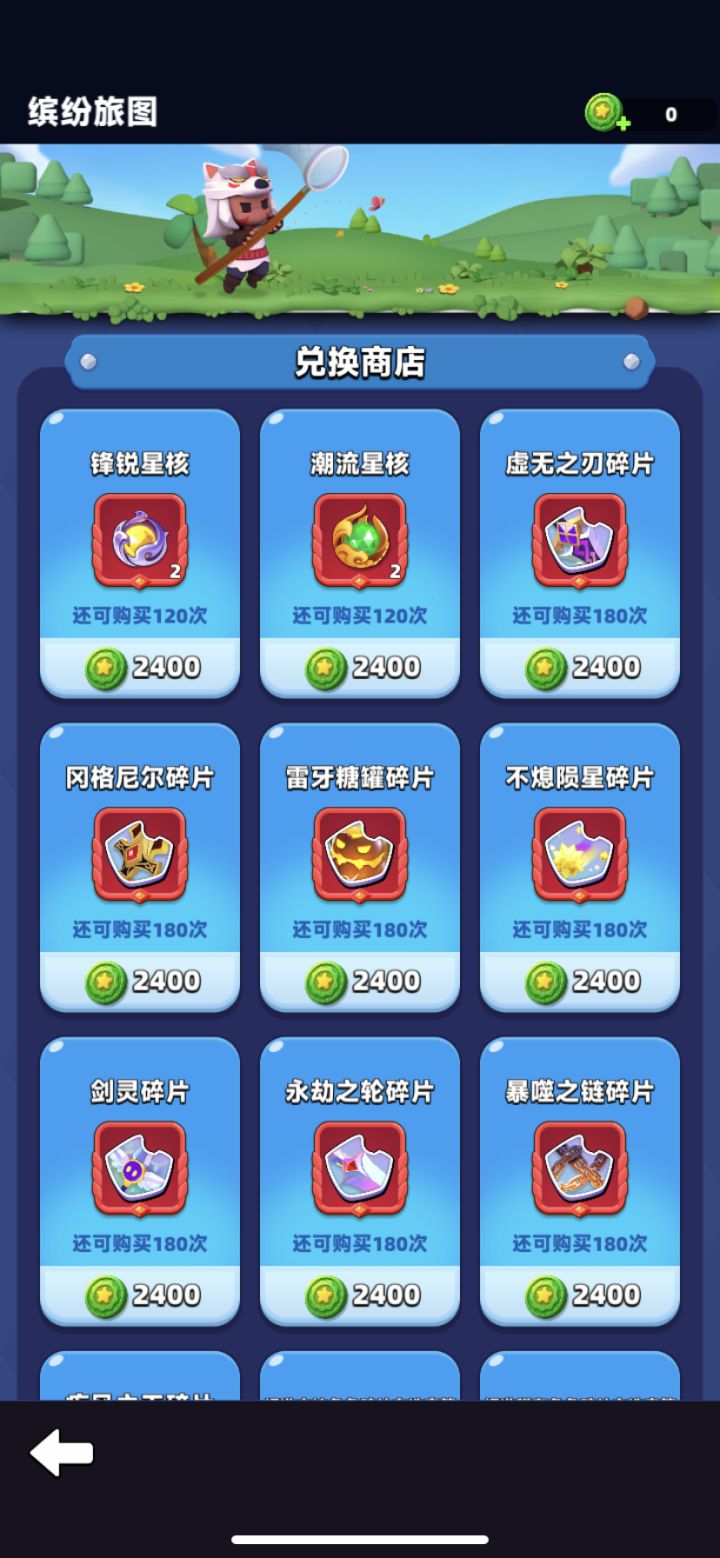720x1558 pixels.
Task: Click the 永劫之轮碎片 fragment icon
Action: point(360,1170)
